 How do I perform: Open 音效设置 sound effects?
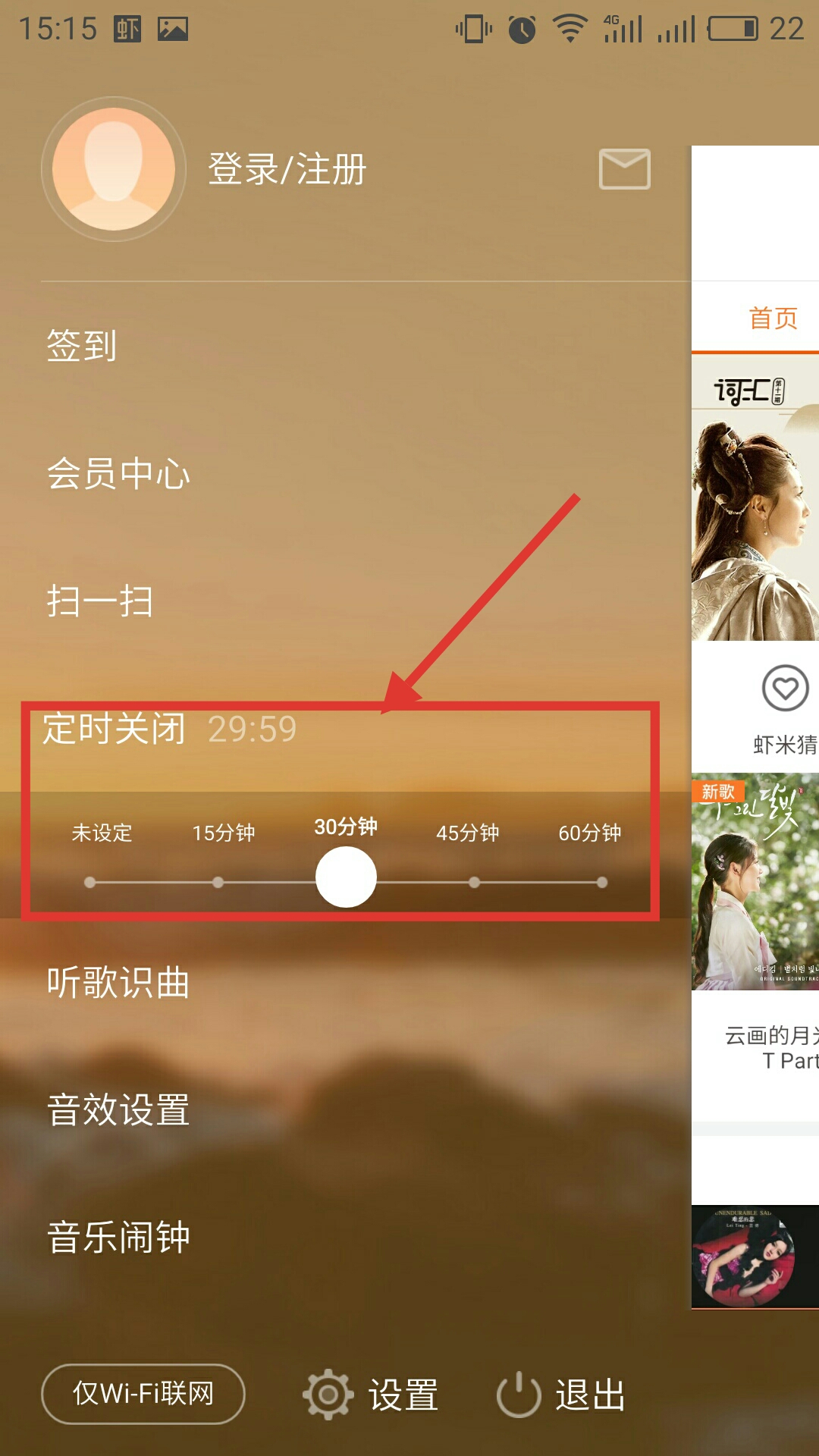coord(118,1109)
